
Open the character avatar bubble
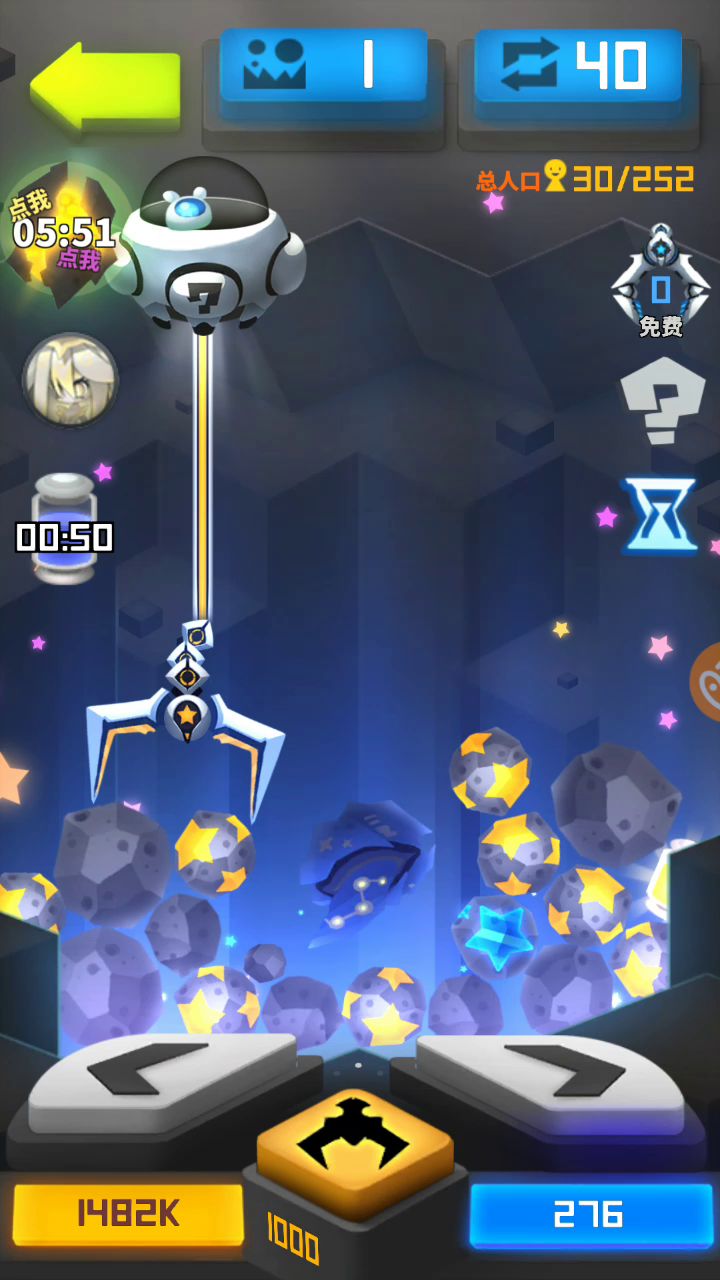tap(70, 380)
